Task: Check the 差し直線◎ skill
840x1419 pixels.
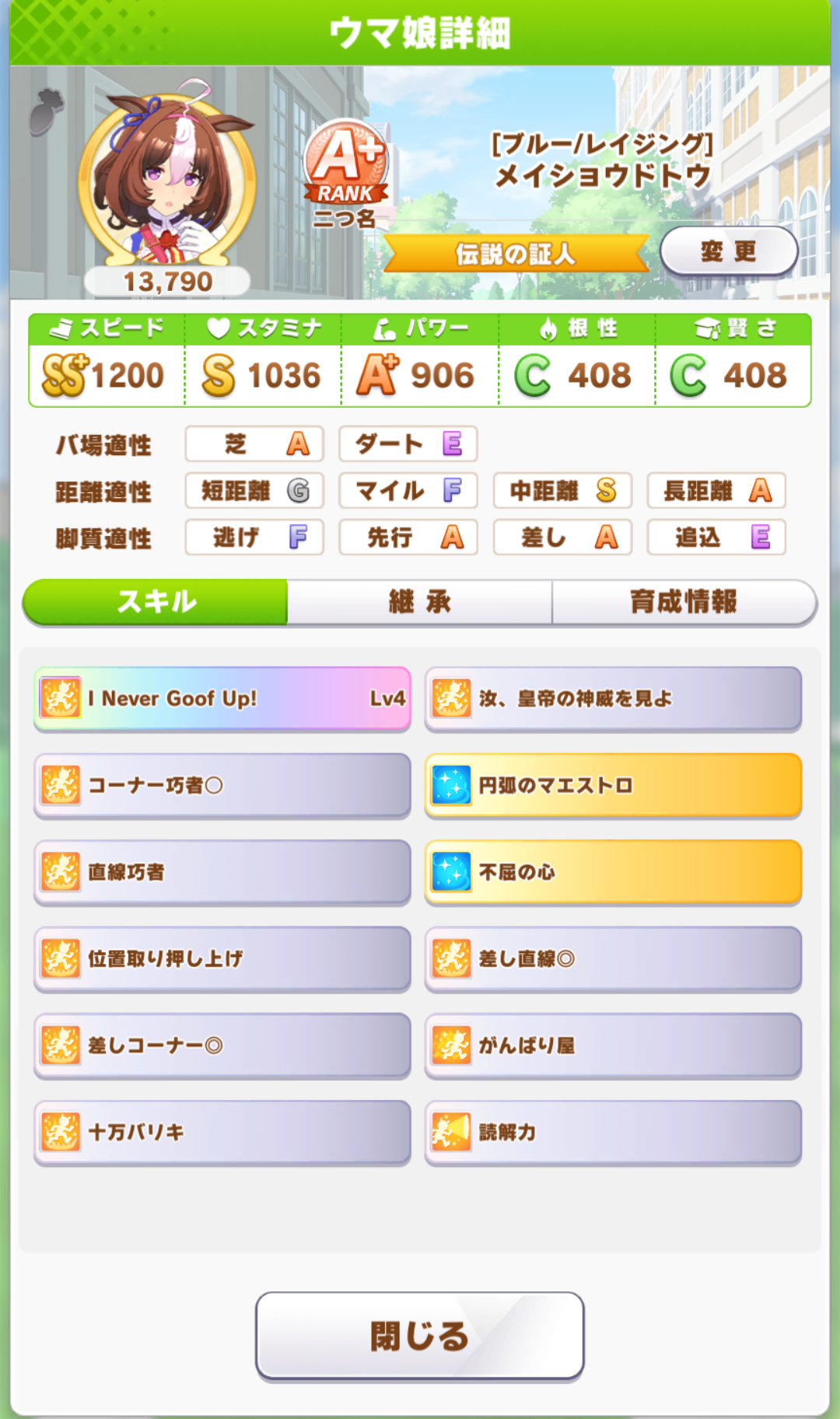Action: (613, 958)
